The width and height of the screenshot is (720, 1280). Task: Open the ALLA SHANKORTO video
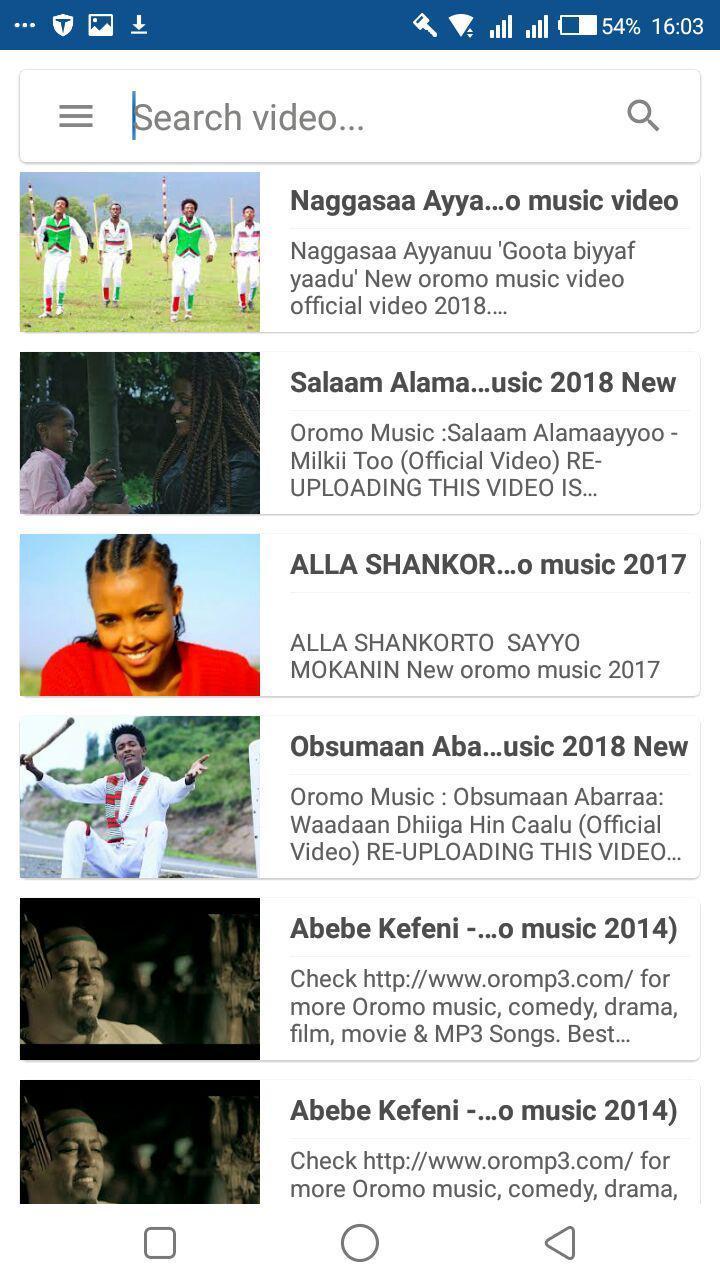pos(360,615)
